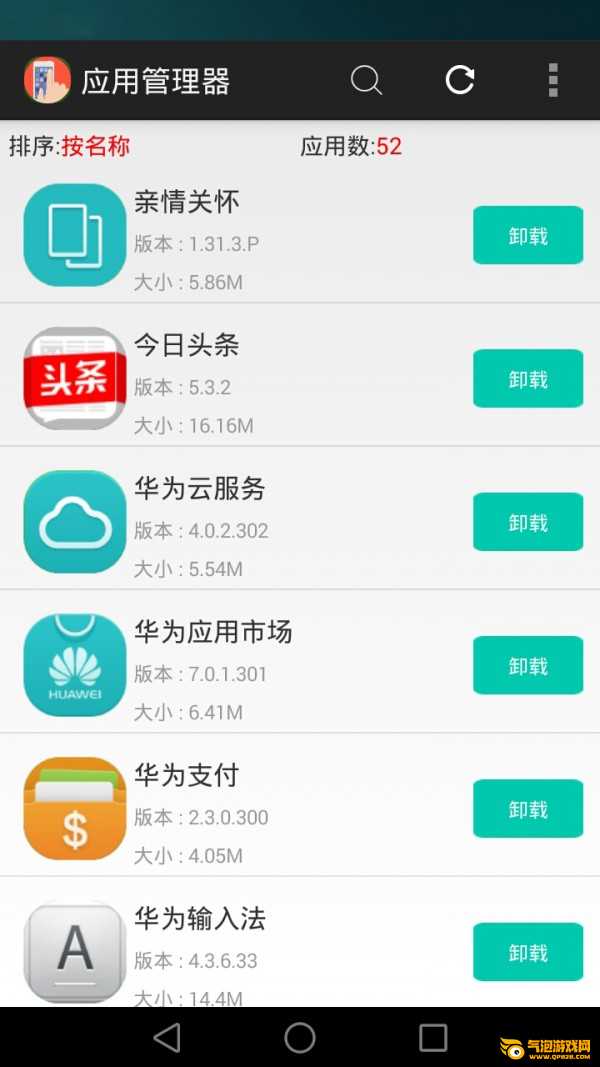Tap 卸载 next to 华为云服务

coord(528,522)
